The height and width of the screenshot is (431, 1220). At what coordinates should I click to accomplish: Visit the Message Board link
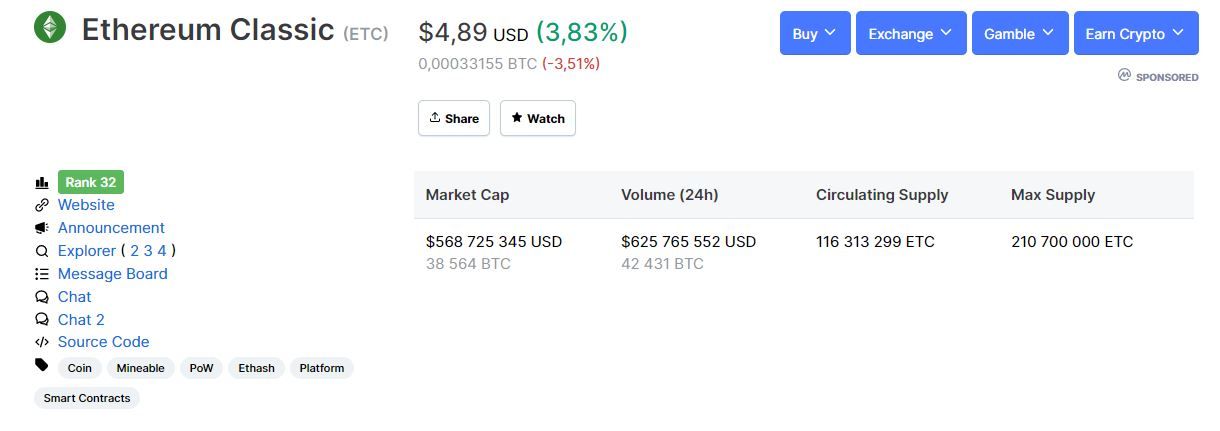point(112,274)
